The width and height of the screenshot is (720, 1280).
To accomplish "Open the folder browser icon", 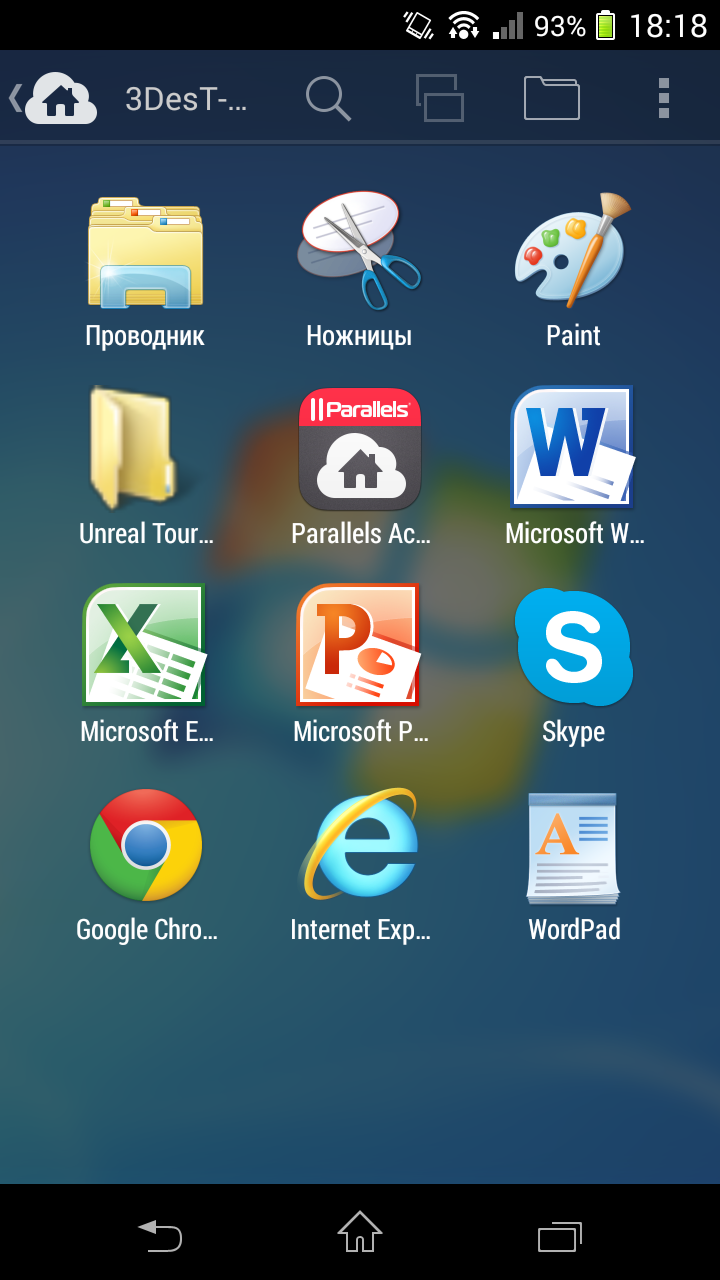I will (x=552, y=98).
